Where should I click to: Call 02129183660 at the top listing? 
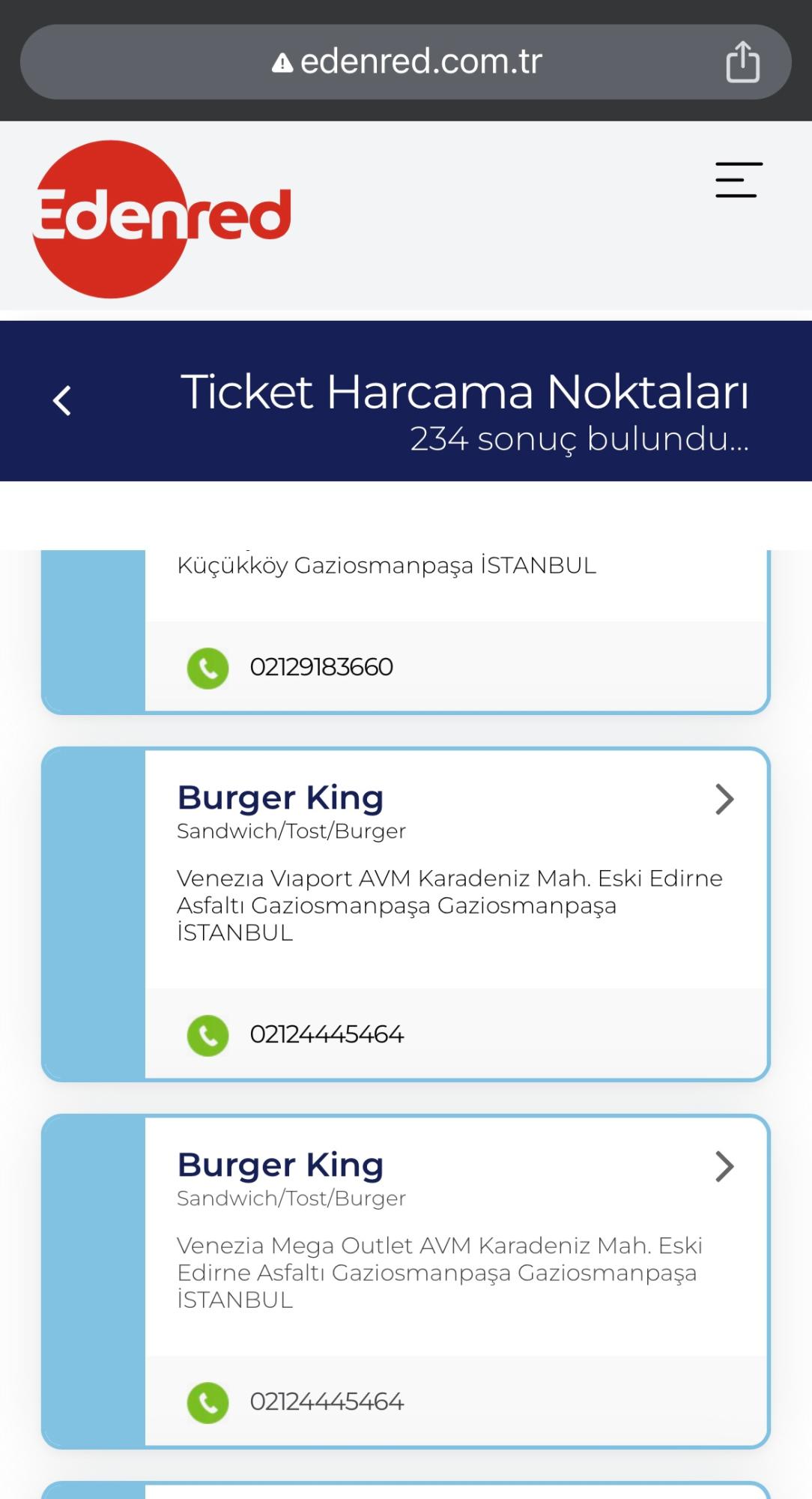(x=321, y=666)
